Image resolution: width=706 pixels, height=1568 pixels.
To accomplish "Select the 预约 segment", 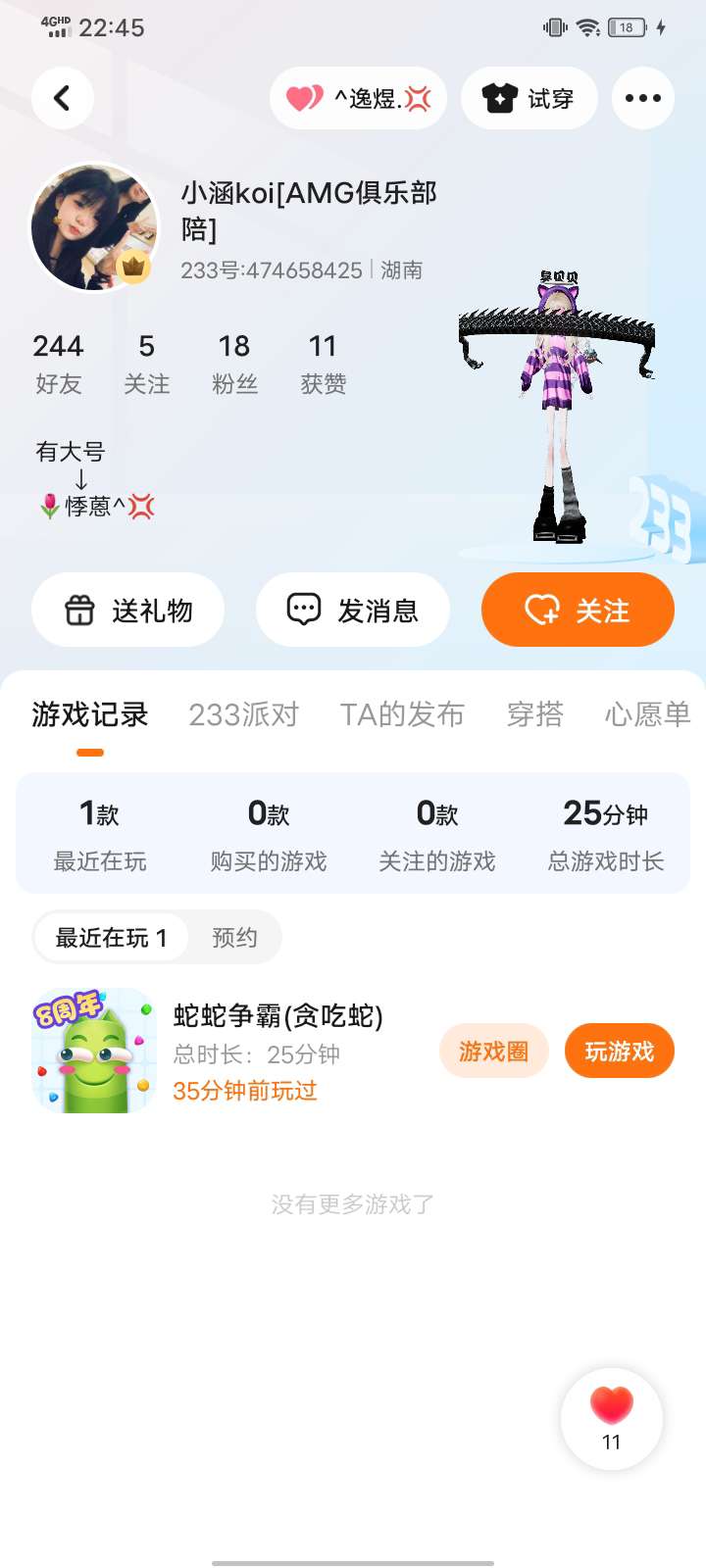I will pyautogui.click(x=234, y=938).
